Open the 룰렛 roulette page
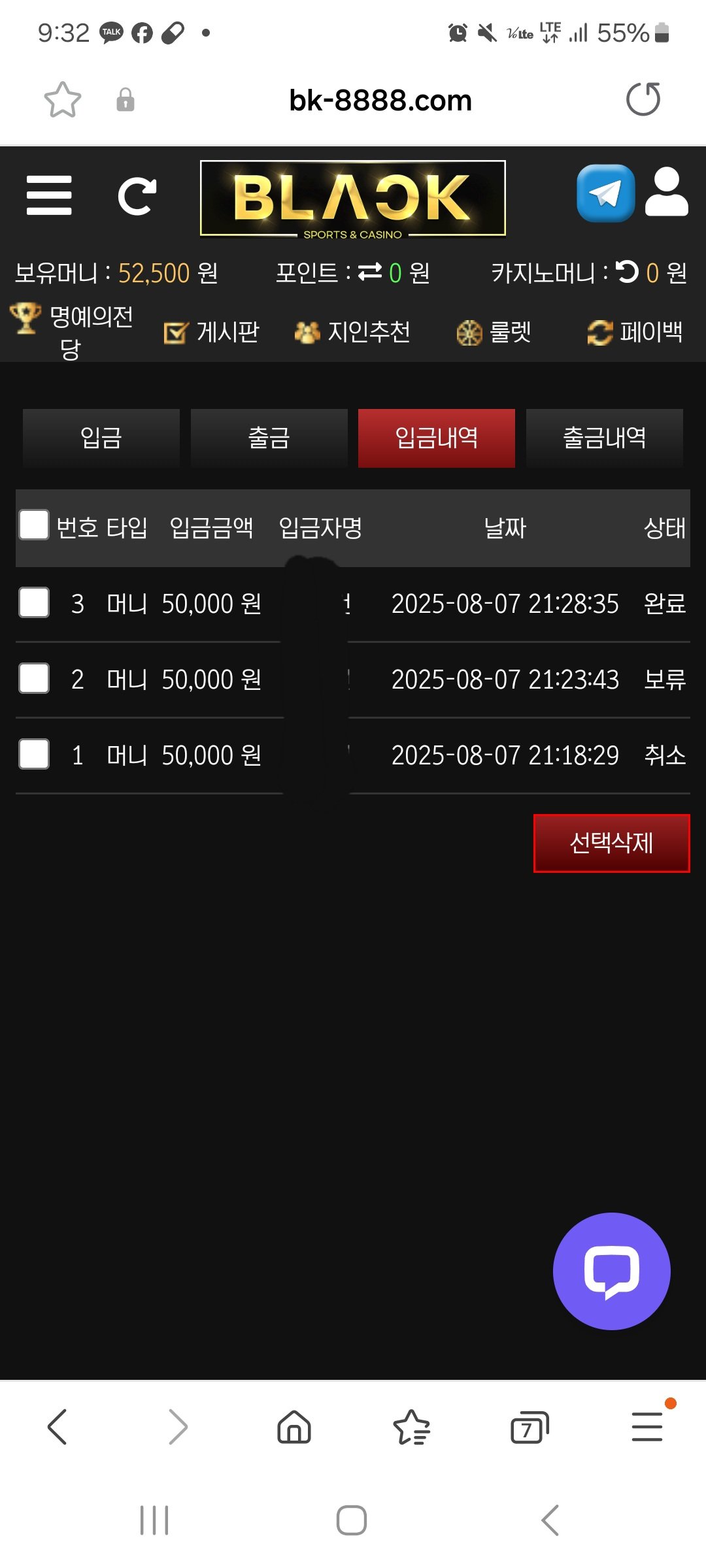The width and height of the screenshot is (706, 1568). pos(494,333)
